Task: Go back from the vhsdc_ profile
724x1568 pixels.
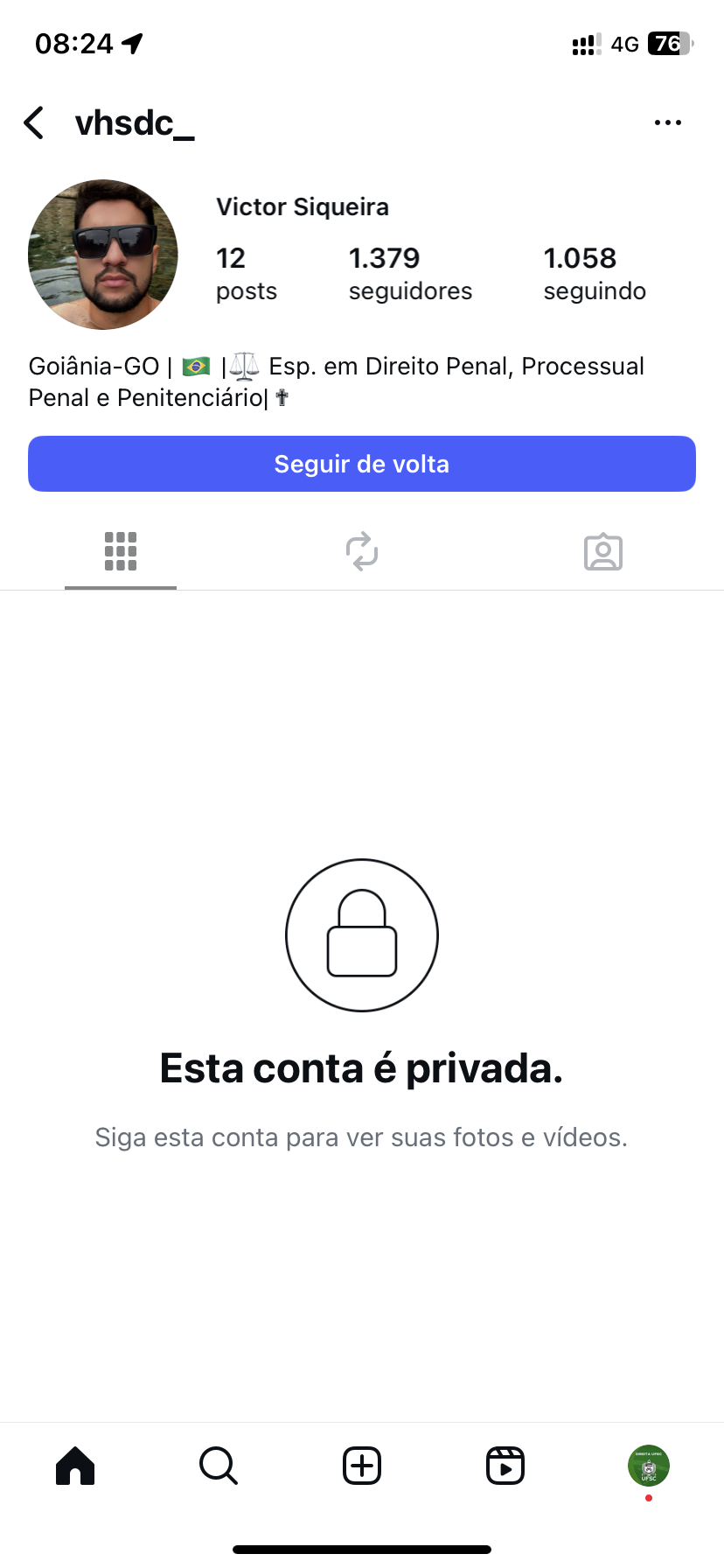Action: (35, 123)
